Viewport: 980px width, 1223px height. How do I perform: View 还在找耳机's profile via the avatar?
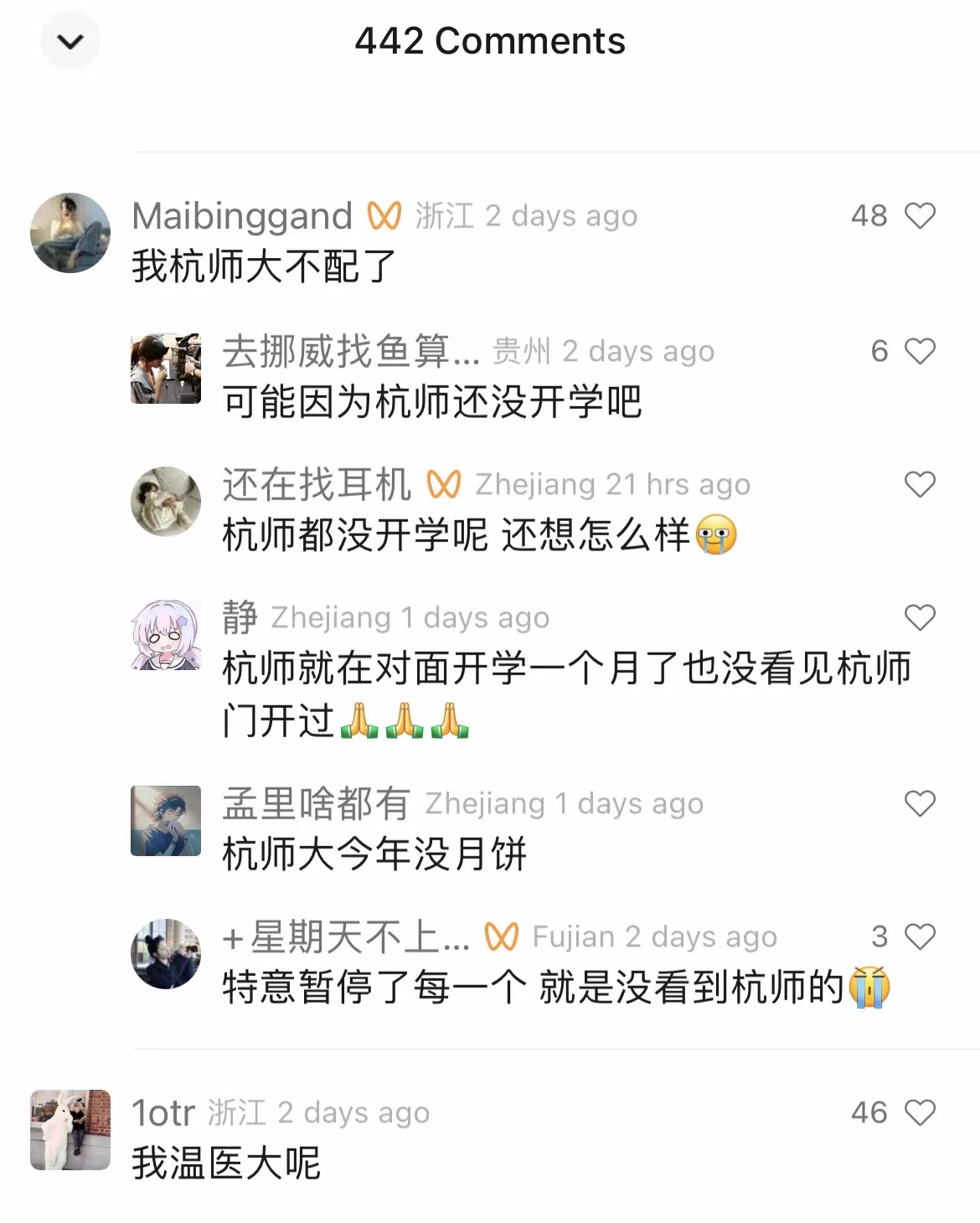tap(166, 501)
